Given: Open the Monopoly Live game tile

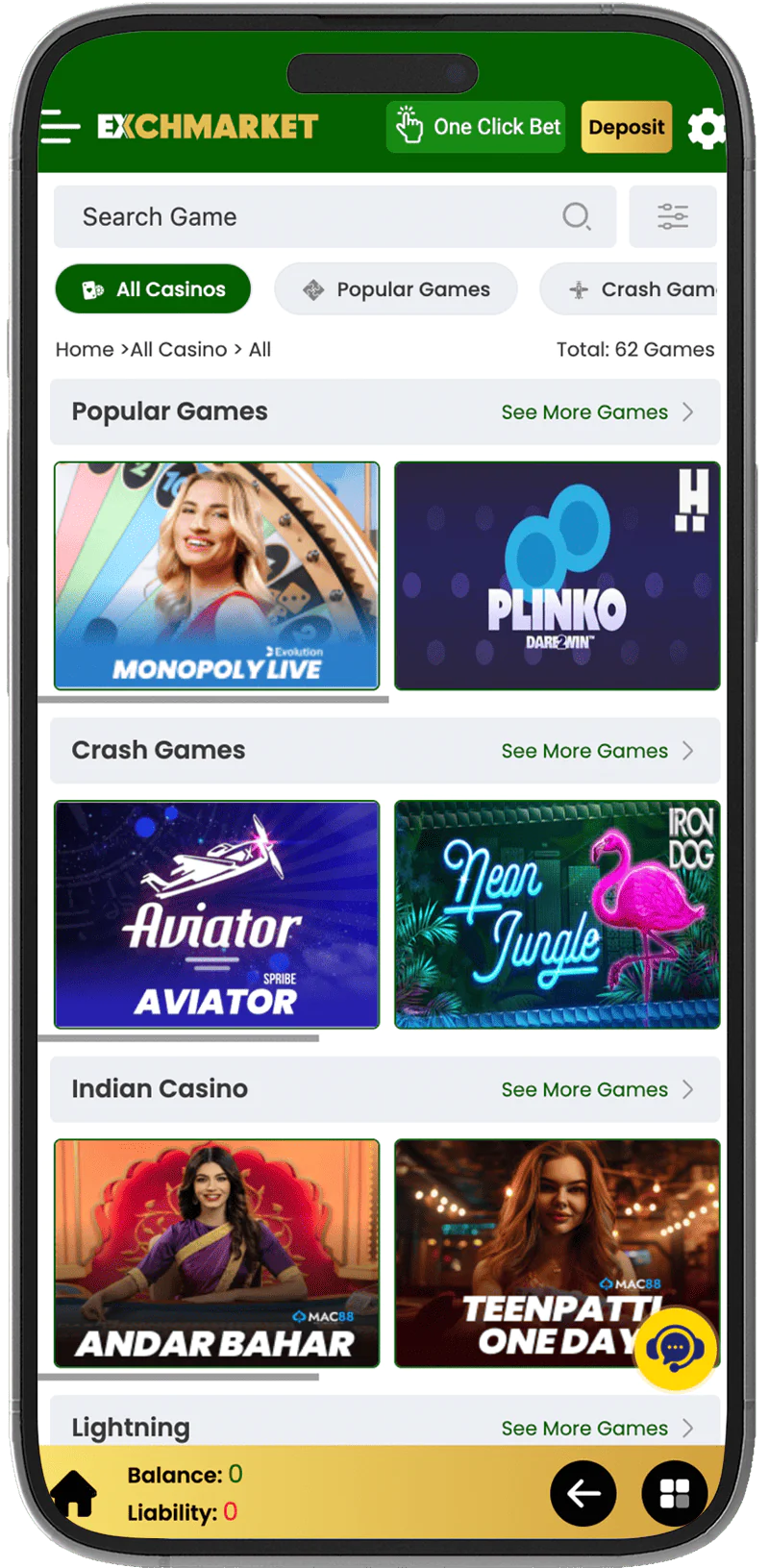Looking at the screenshot, I should coord(217,576).
